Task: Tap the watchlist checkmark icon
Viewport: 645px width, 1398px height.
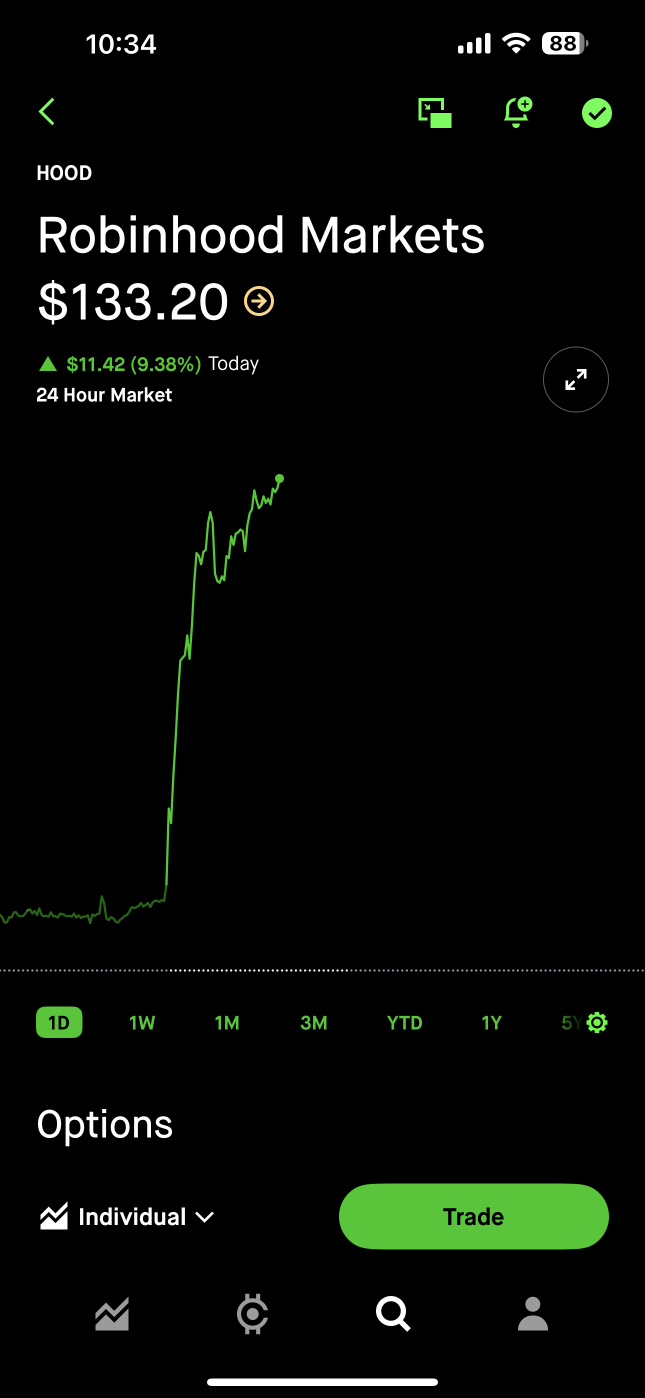Action: coord(597,113)
